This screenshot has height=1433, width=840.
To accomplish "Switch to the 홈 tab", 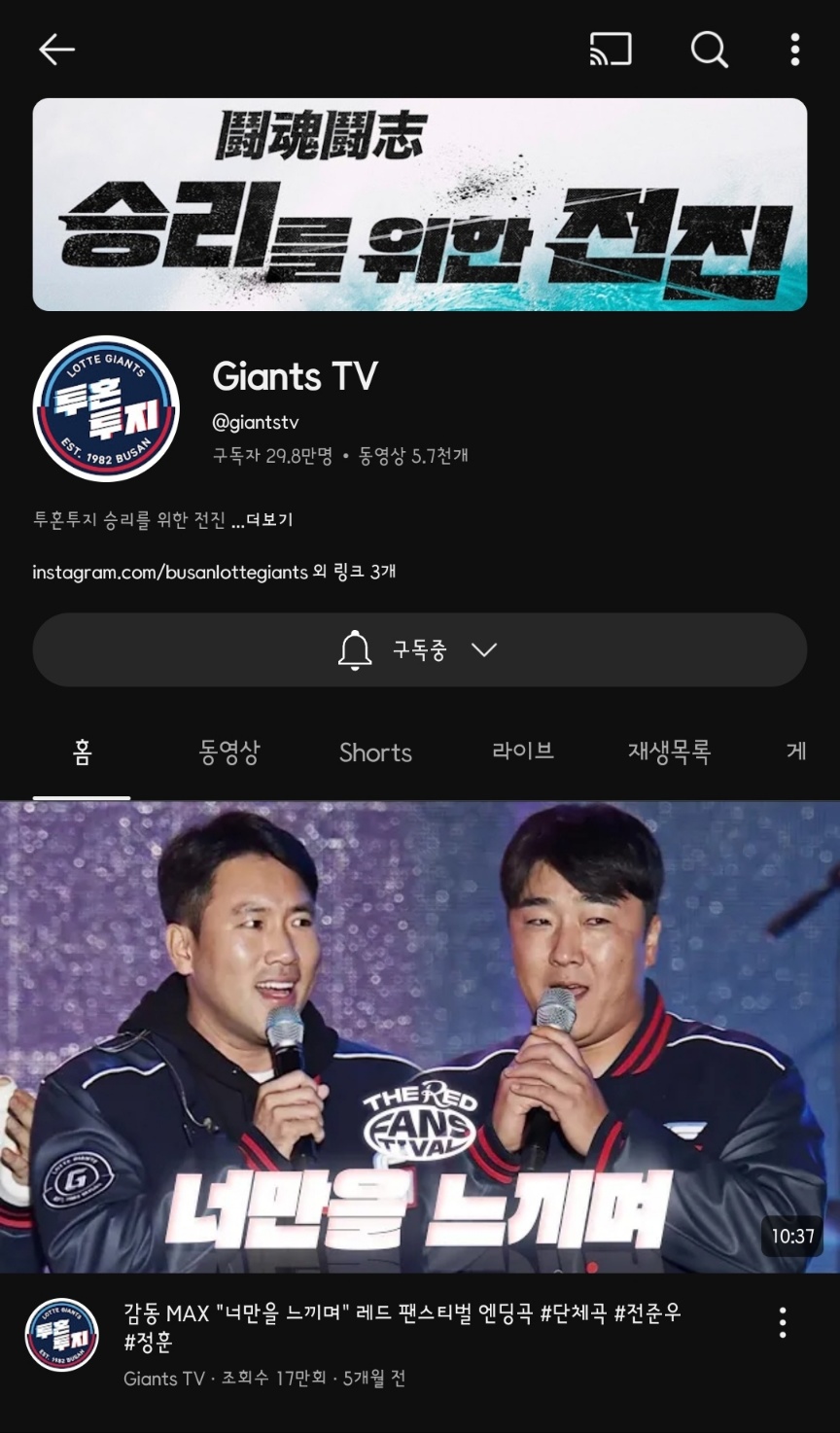I will pyautogui.click(x=82, y=752).
